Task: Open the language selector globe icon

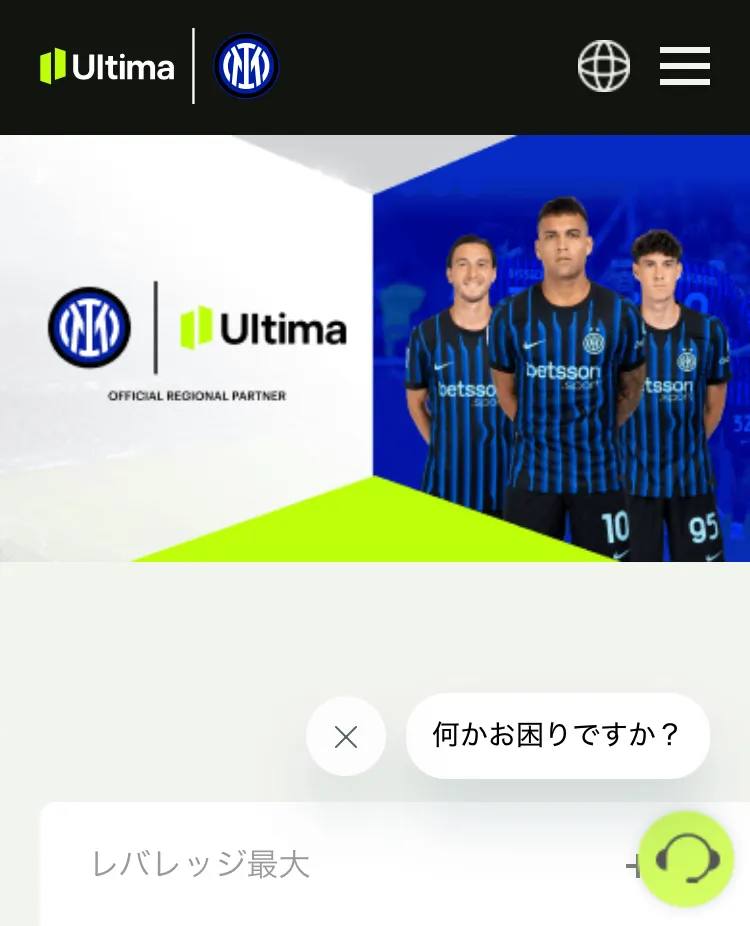Action: pos(604,65)
